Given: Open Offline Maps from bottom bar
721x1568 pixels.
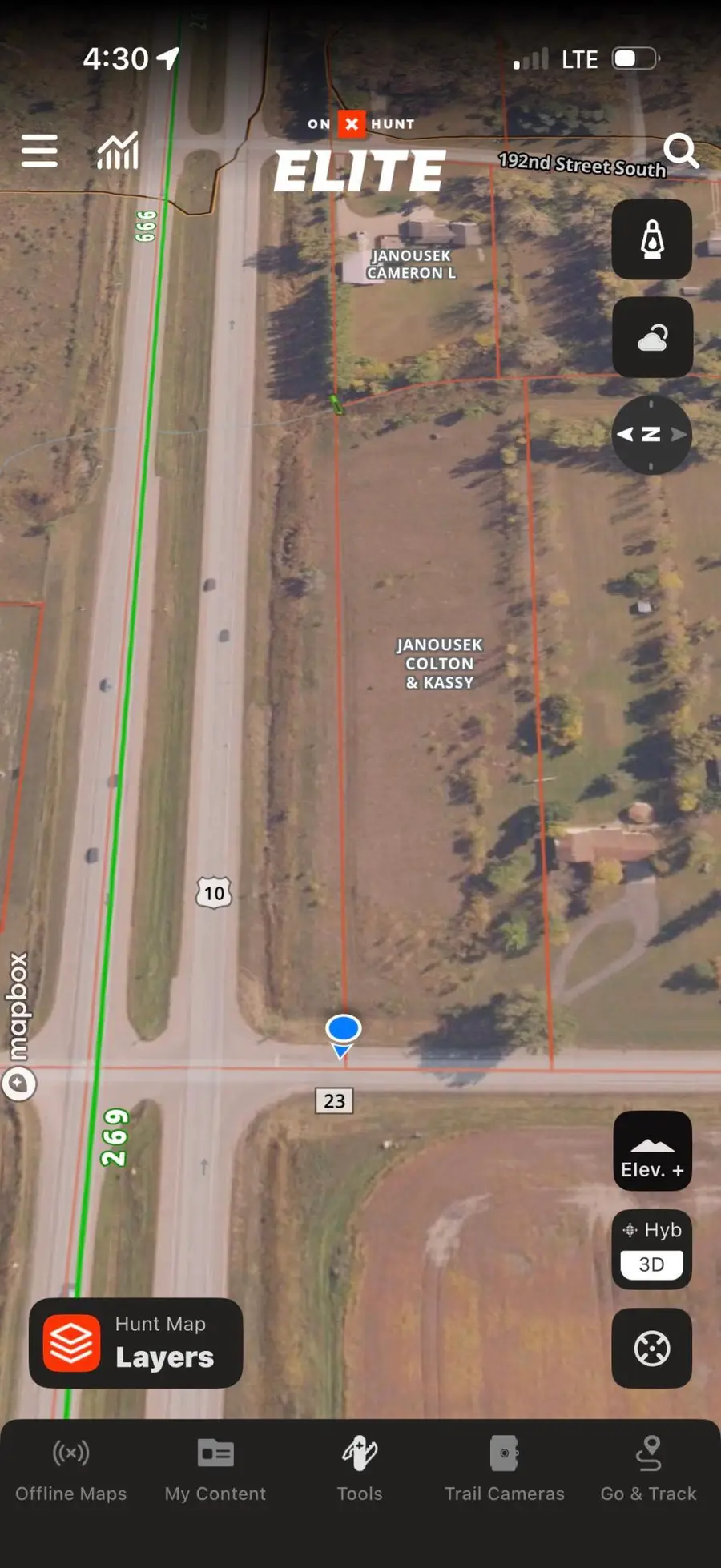Looking at the screenshot, I should (x=70, y=1469).
